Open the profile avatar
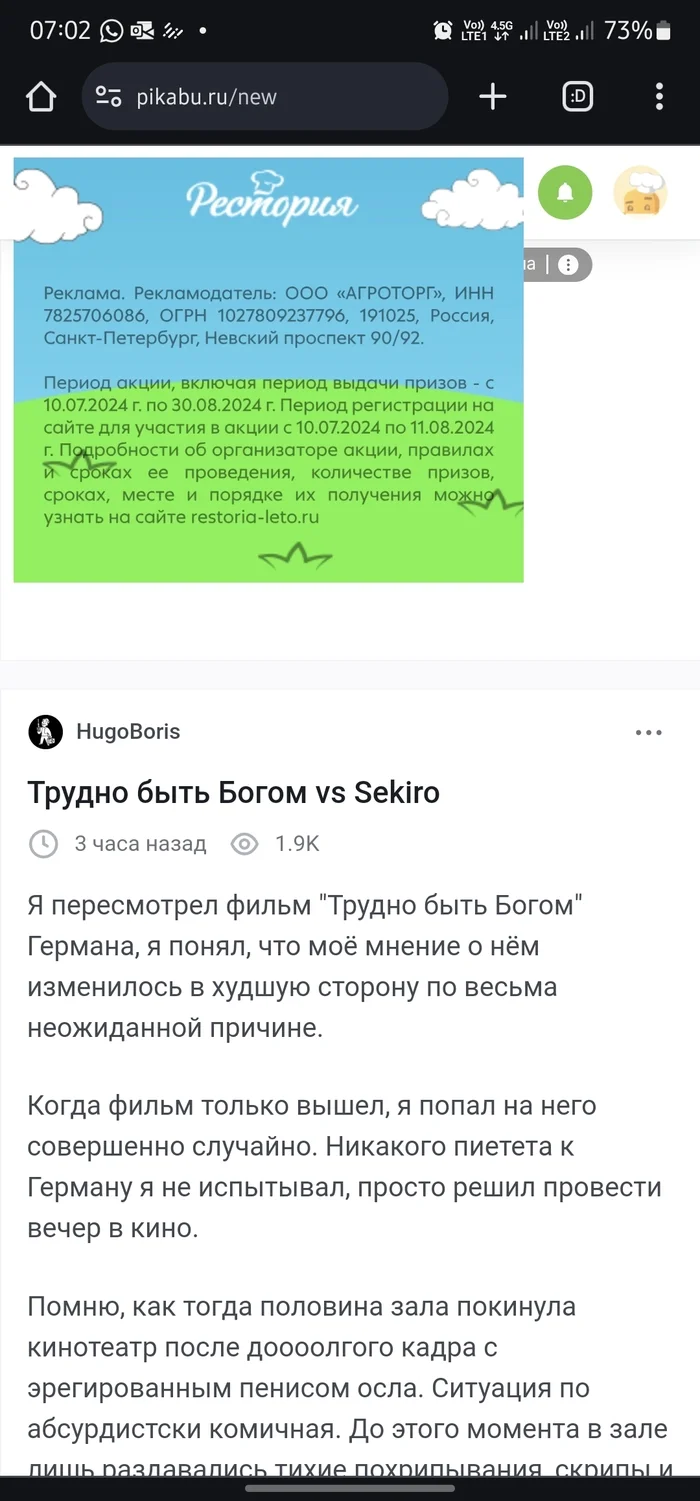 point(640,193)
